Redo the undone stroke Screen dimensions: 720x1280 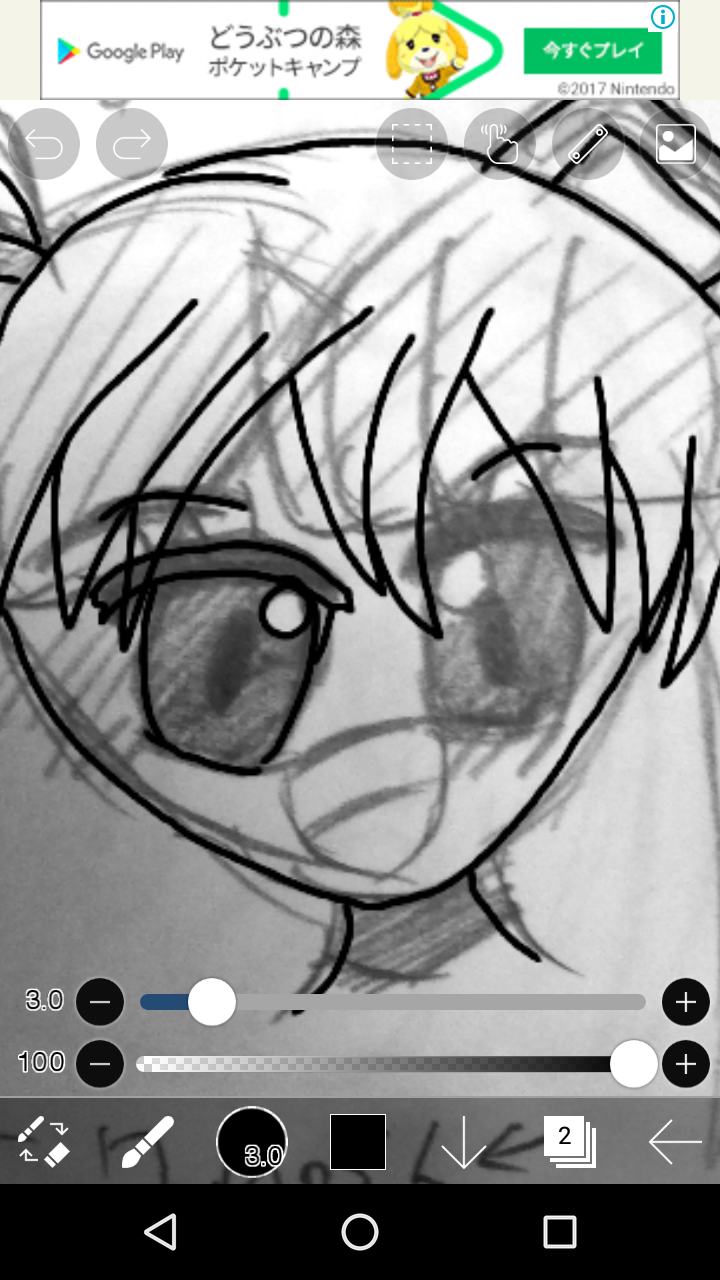tap(132, 144)
